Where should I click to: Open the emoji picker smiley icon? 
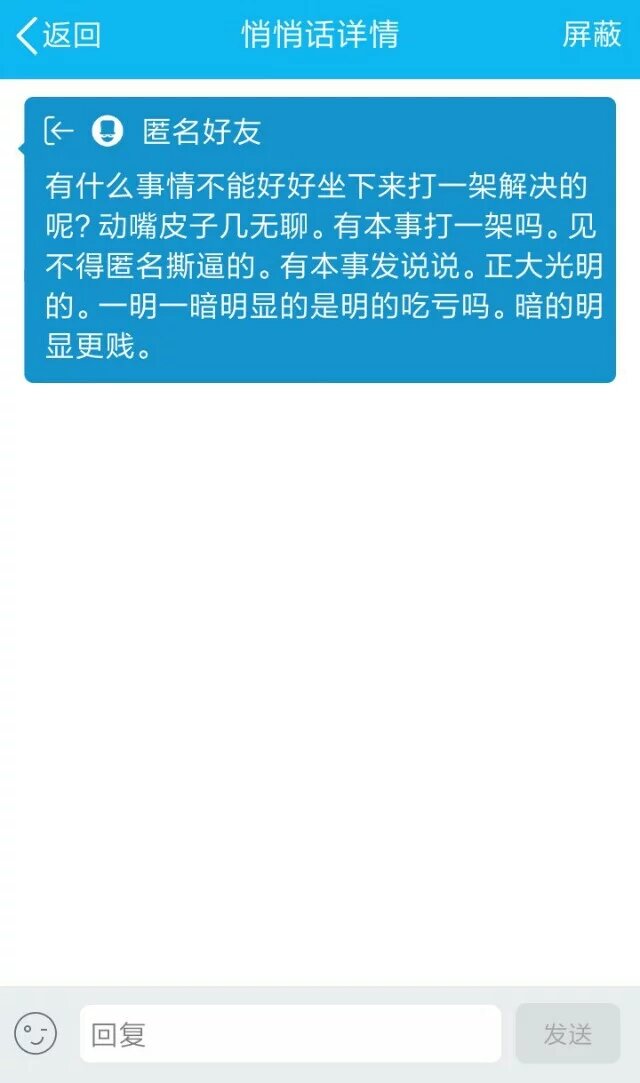point(36,1033)
